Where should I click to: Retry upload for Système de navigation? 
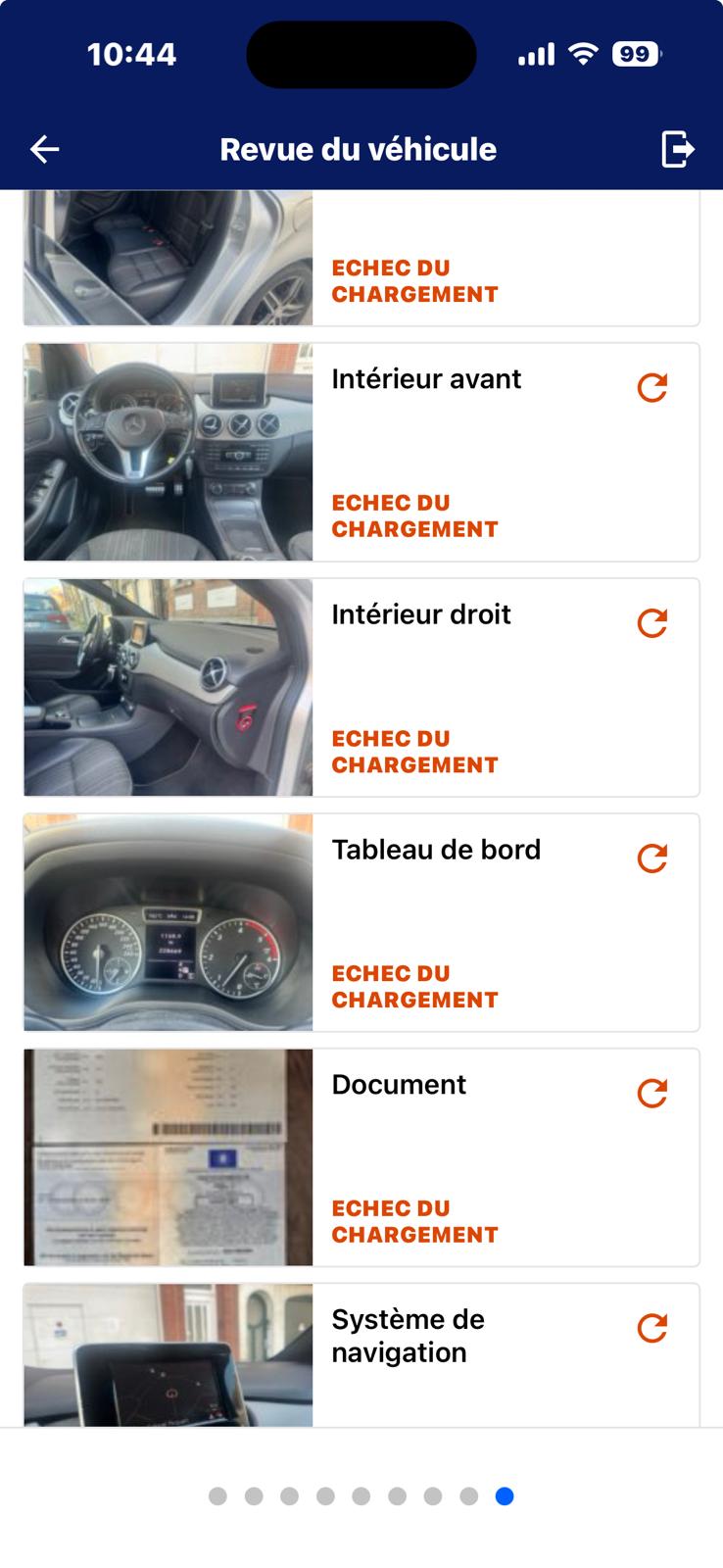point(652,1328)
